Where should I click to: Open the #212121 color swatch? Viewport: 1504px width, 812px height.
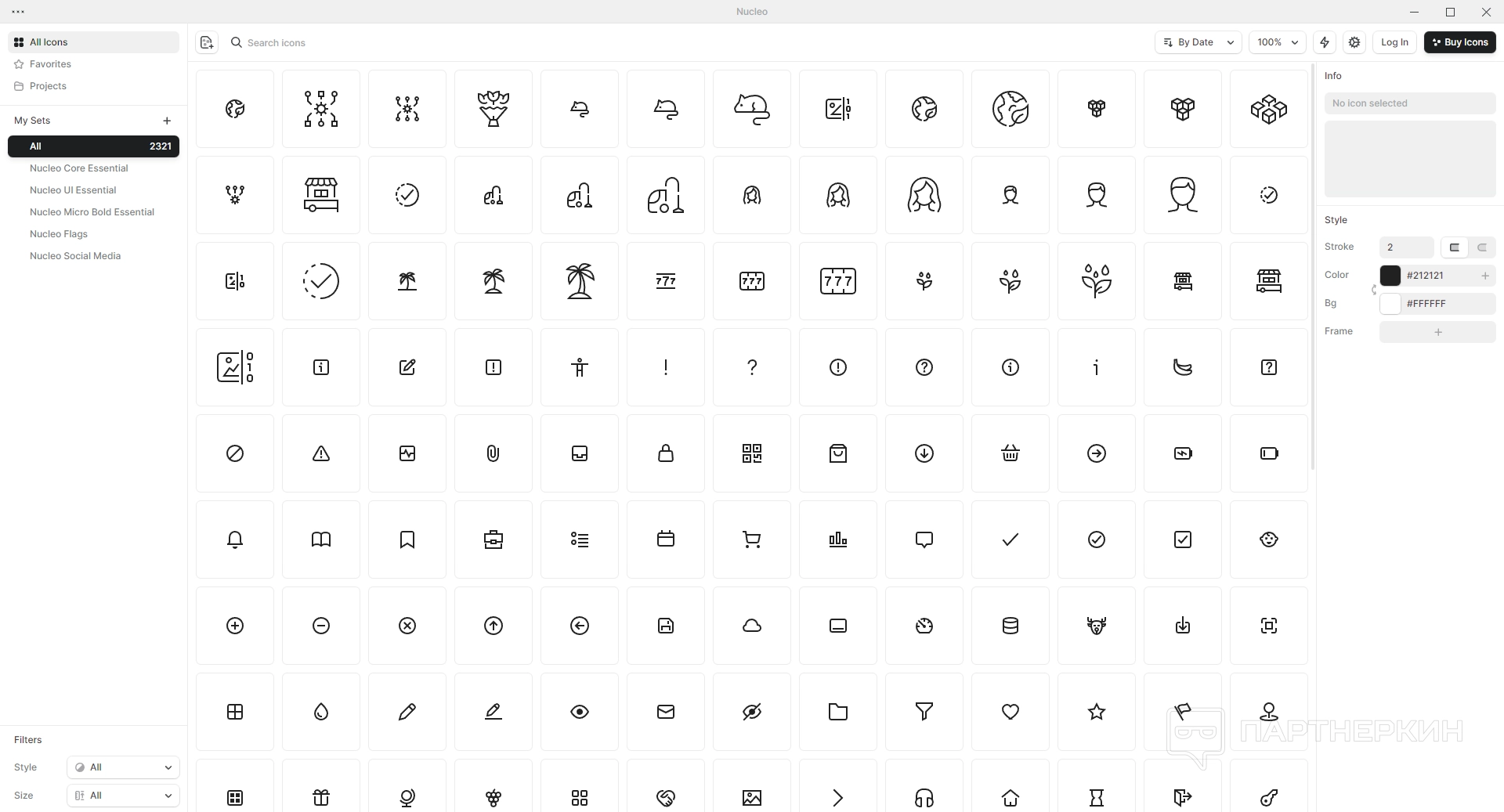click(1390, 276)
